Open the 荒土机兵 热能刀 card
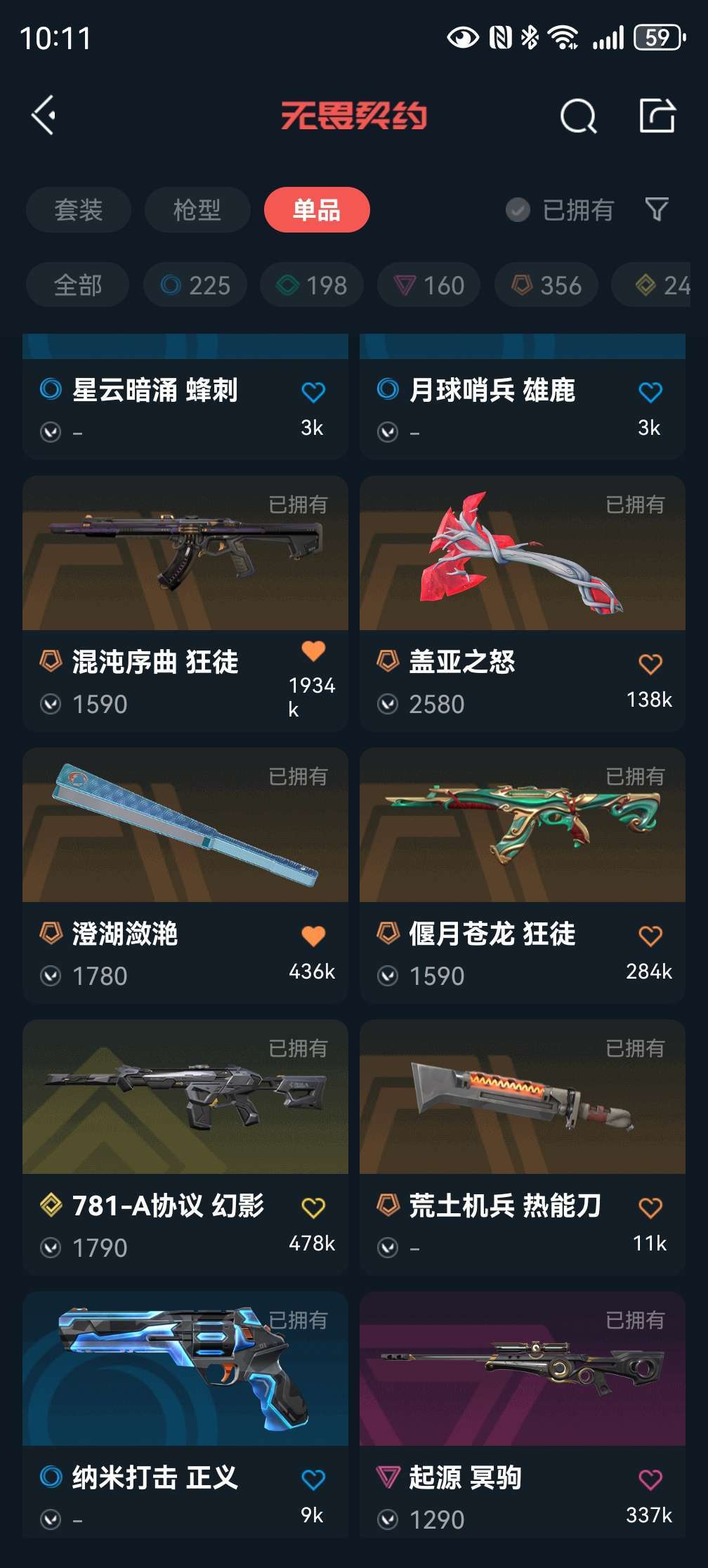The height and width of the screenshot is (1568, 708). [x=523, y=1147]
